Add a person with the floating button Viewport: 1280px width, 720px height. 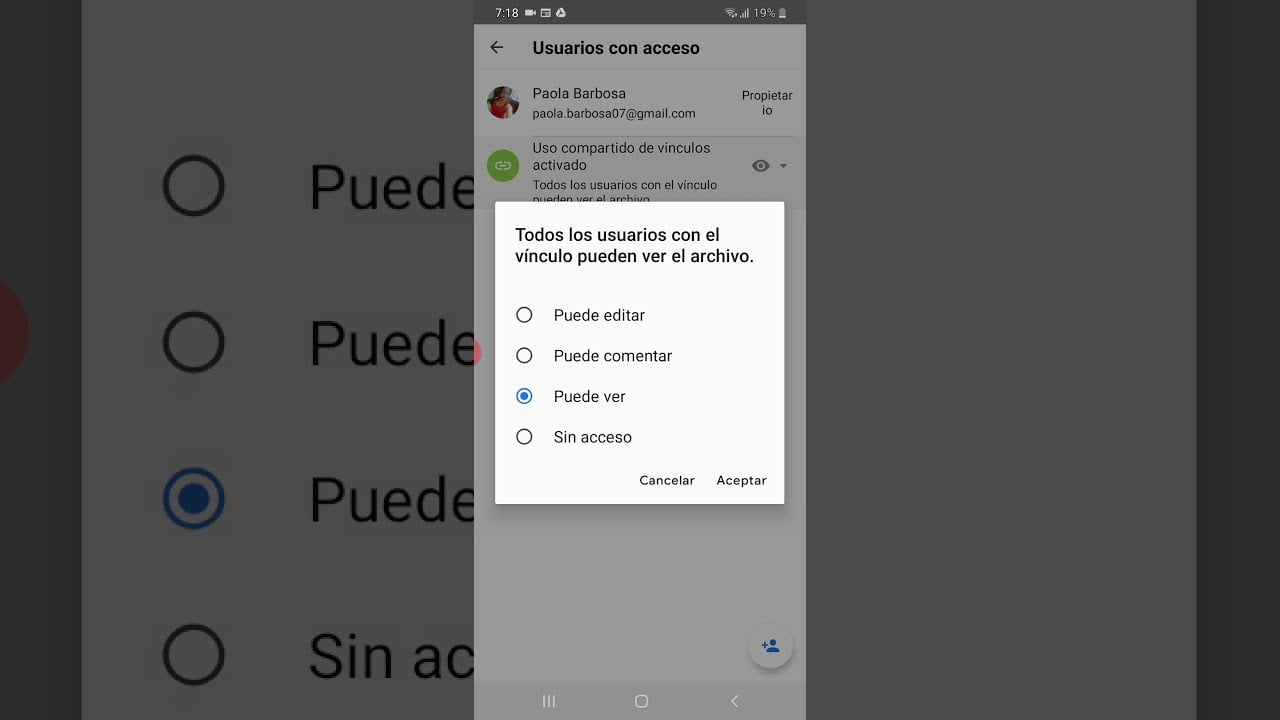pos(770,646)
